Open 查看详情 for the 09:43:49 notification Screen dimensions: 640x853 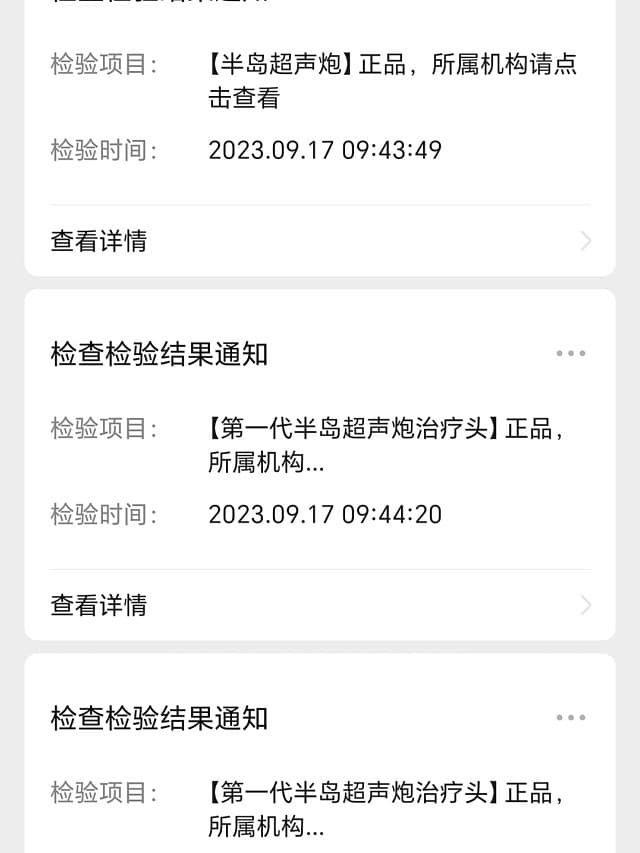(319, 241)
